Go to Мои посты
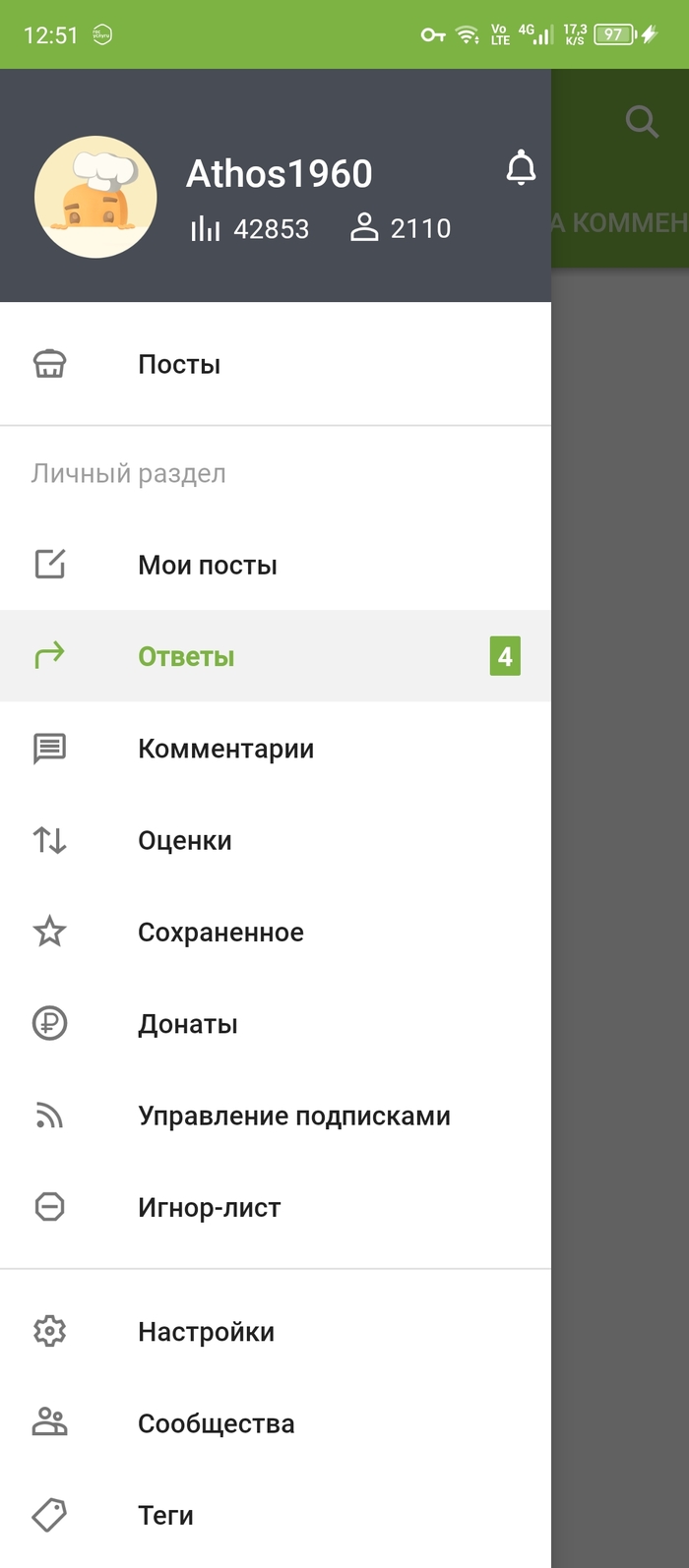 [207, 565]
